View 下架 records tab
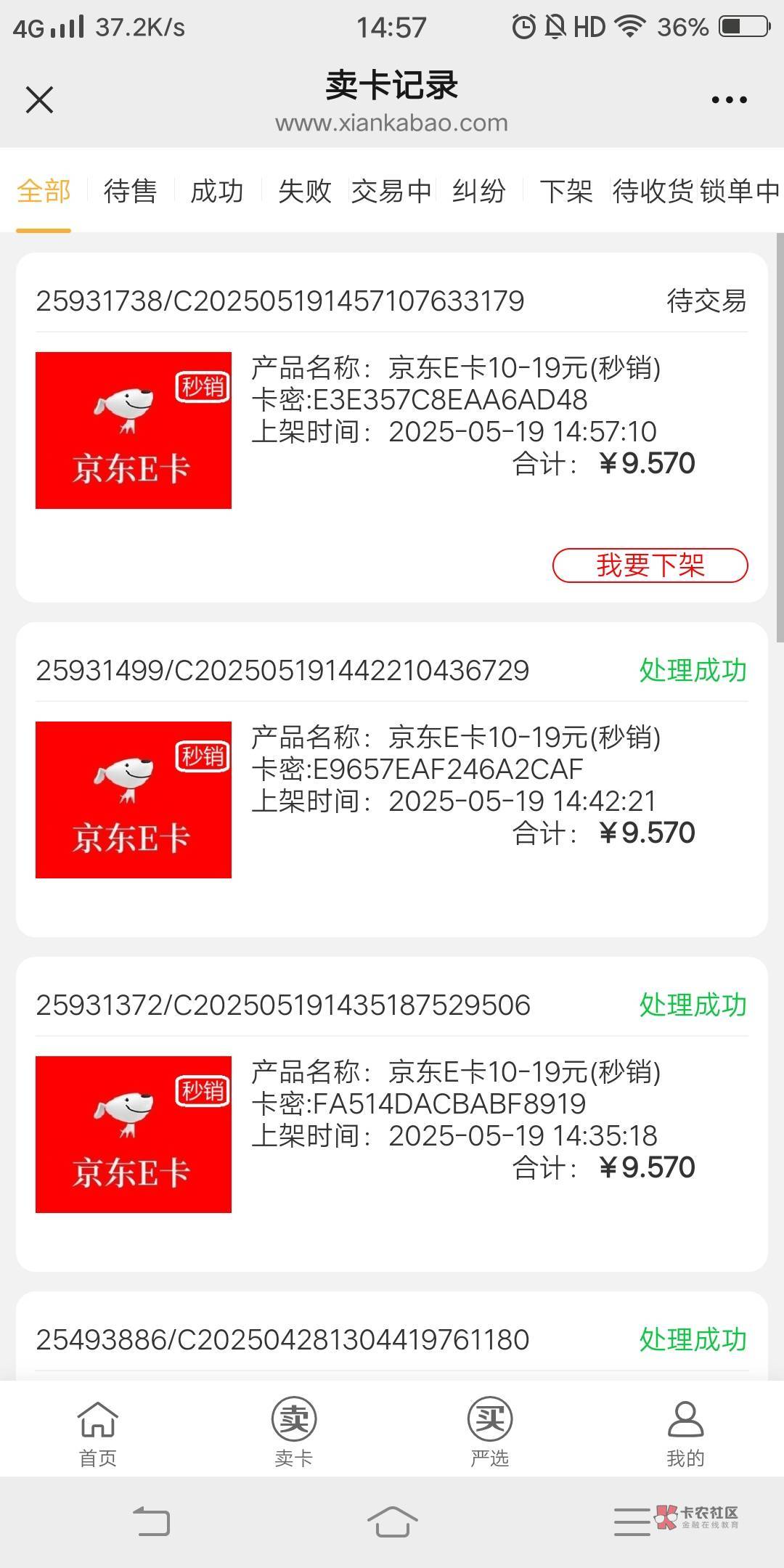Screen dimensions: 784x1568 coord(566,191)
